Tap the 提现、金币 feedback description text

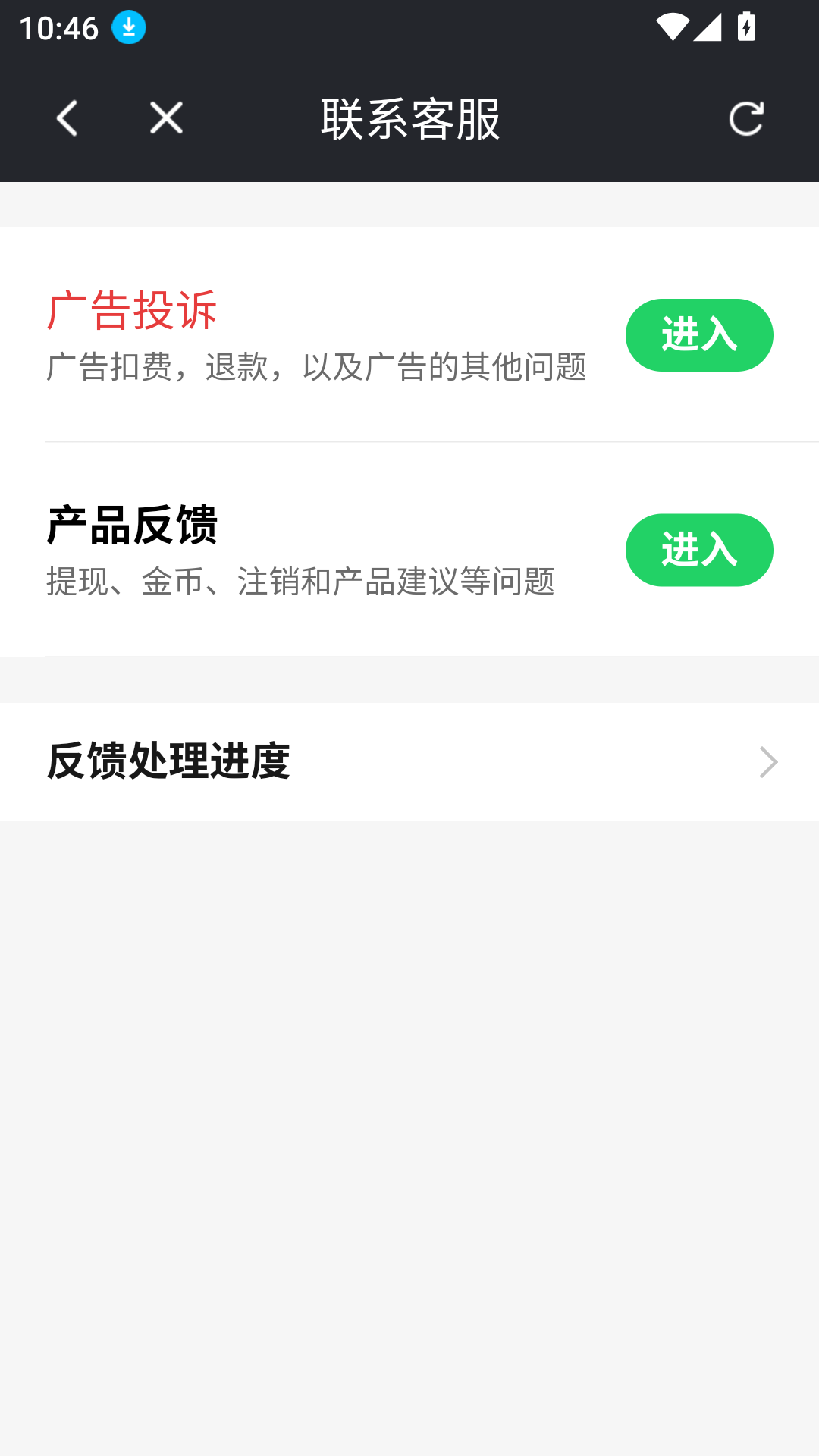(301, 582)
